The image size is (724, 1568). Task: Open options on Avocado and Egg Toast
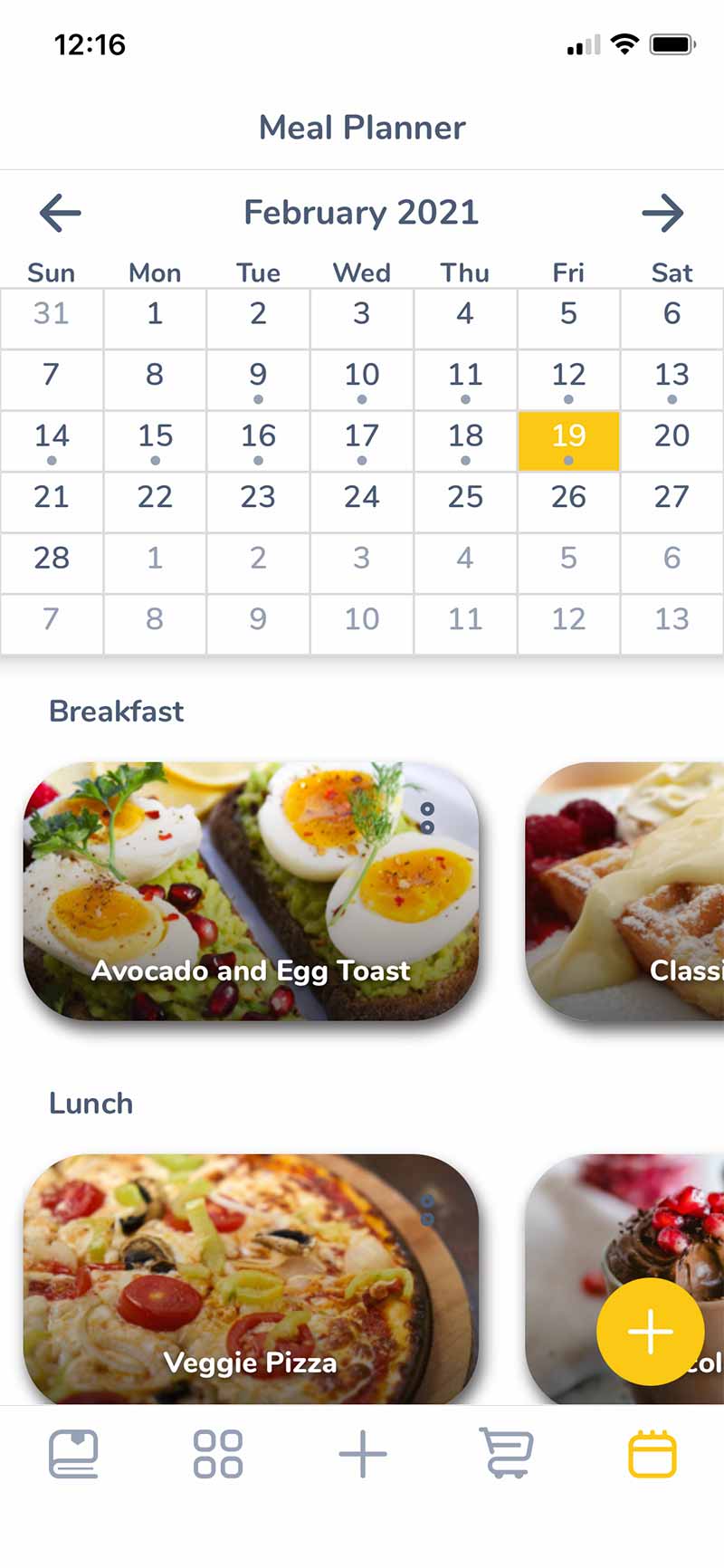(427, 818)
